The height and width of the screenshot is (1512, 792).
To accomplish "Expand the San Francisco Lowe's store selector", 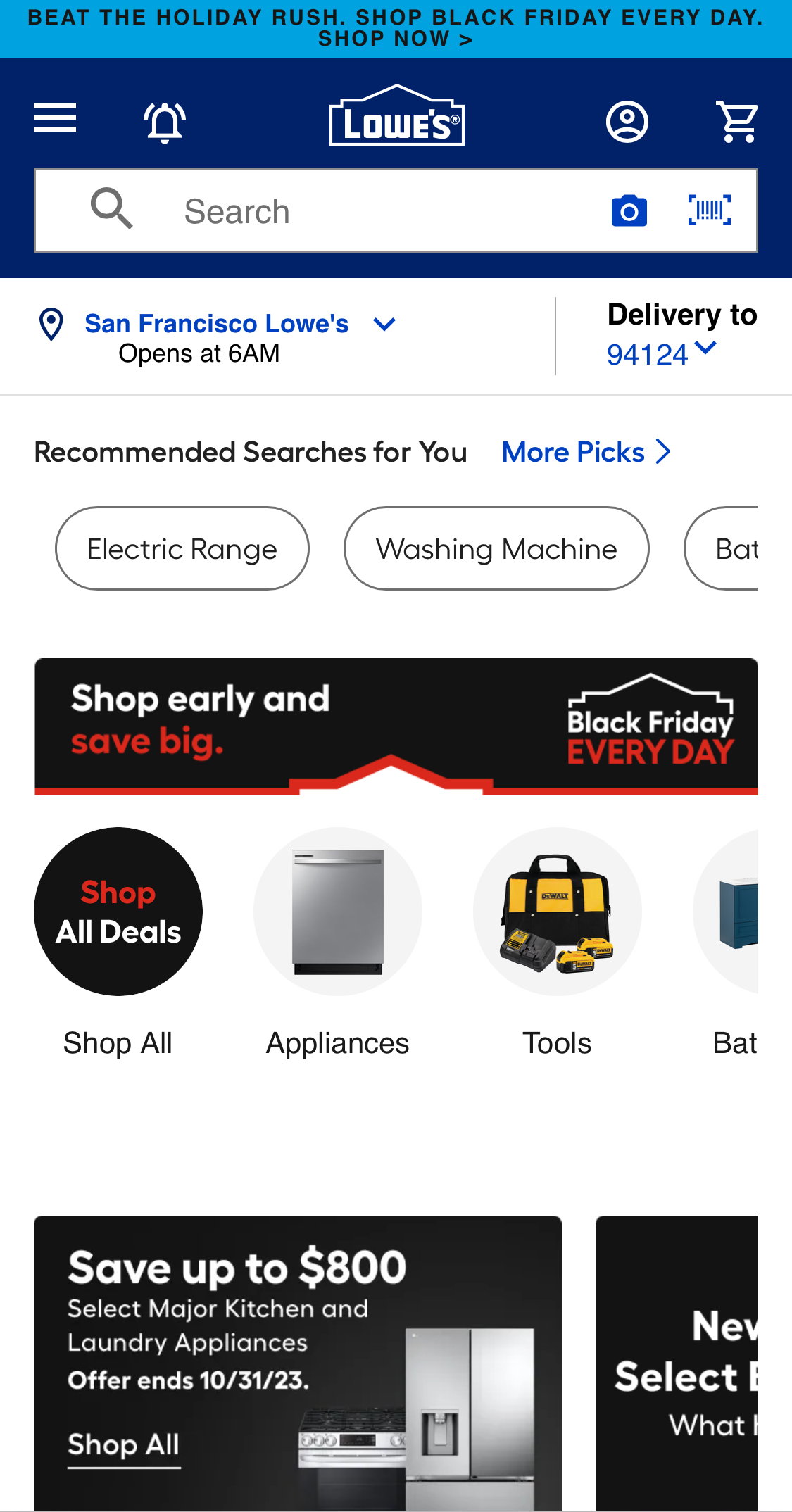I will pos(239,323).
